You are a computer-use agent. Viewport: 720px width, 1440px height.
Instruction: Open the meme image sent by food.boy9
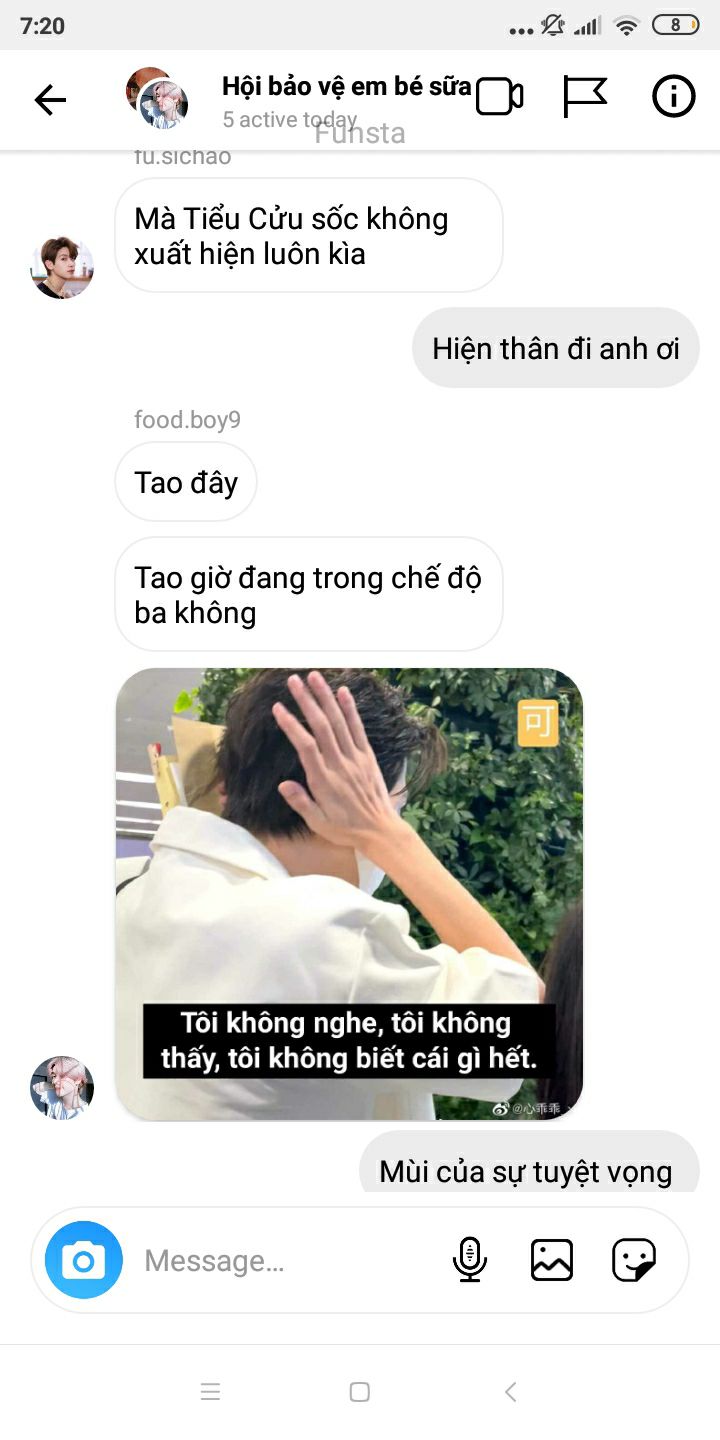[x=349, y=894]
